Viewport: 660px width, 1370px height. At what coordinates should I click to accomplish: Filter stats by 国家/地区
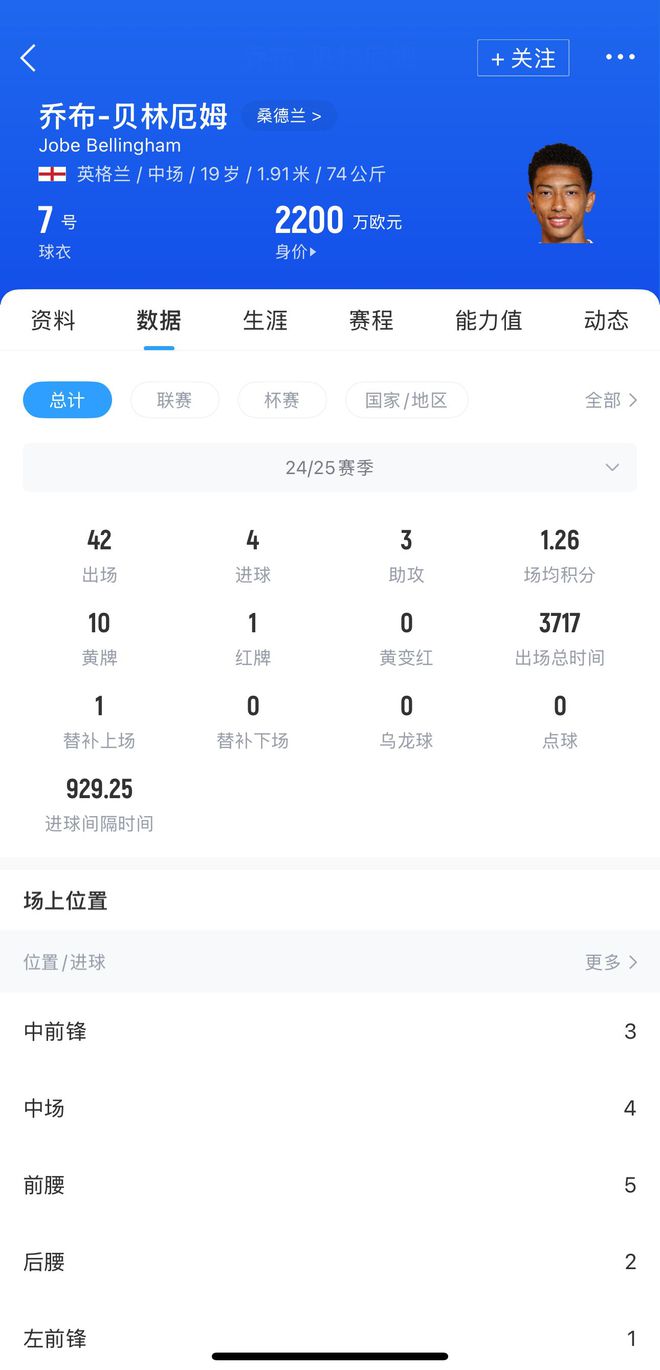pyautogui.click(x=406, y=400)
